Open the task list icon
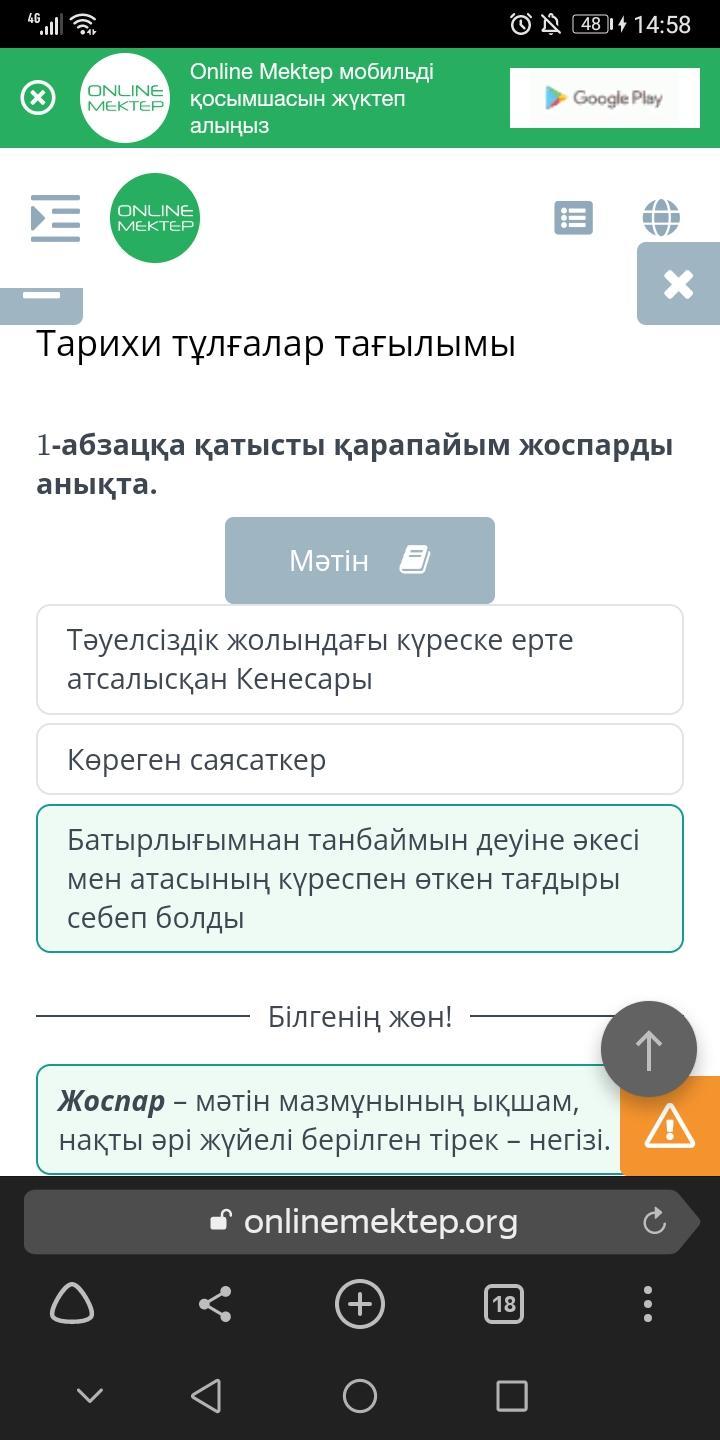The image size is (720, 1440). pyautogui.click(x=573, y=218)
